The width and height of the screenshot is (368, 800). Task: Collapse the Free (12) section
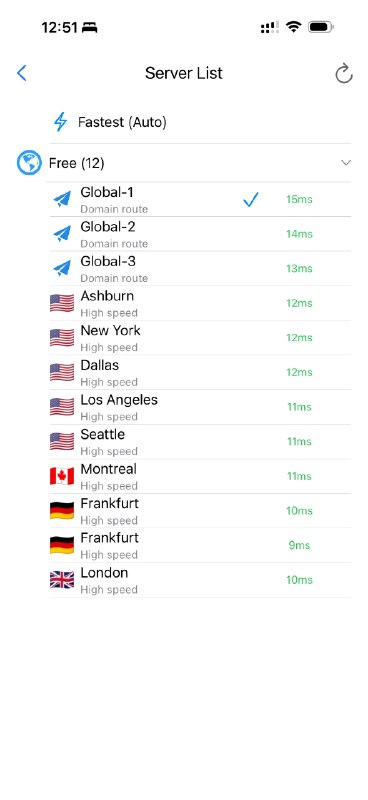coord(346,163)
